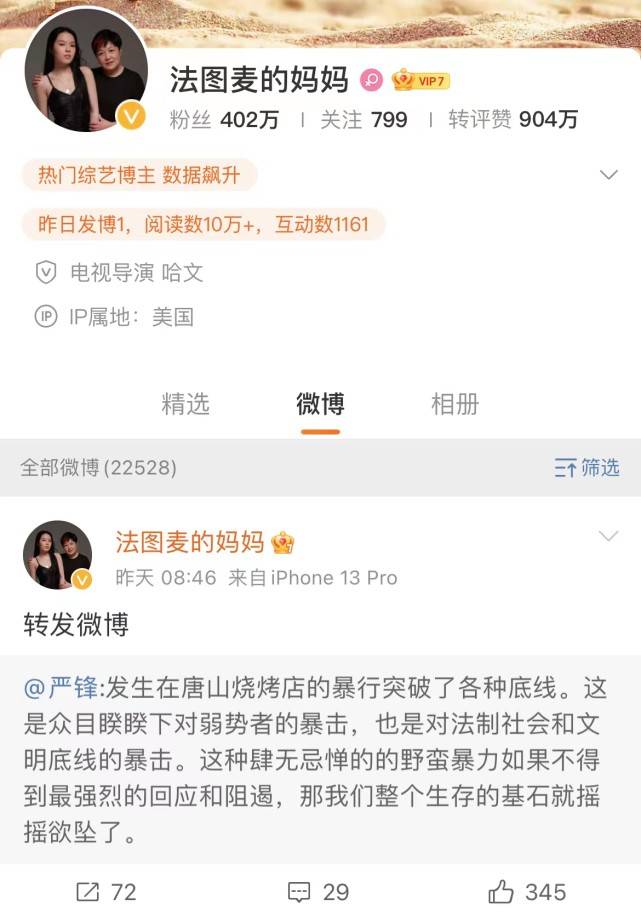Switch to the 精选 tab
This screenshot has height=916, width=641.
(186, 404)
